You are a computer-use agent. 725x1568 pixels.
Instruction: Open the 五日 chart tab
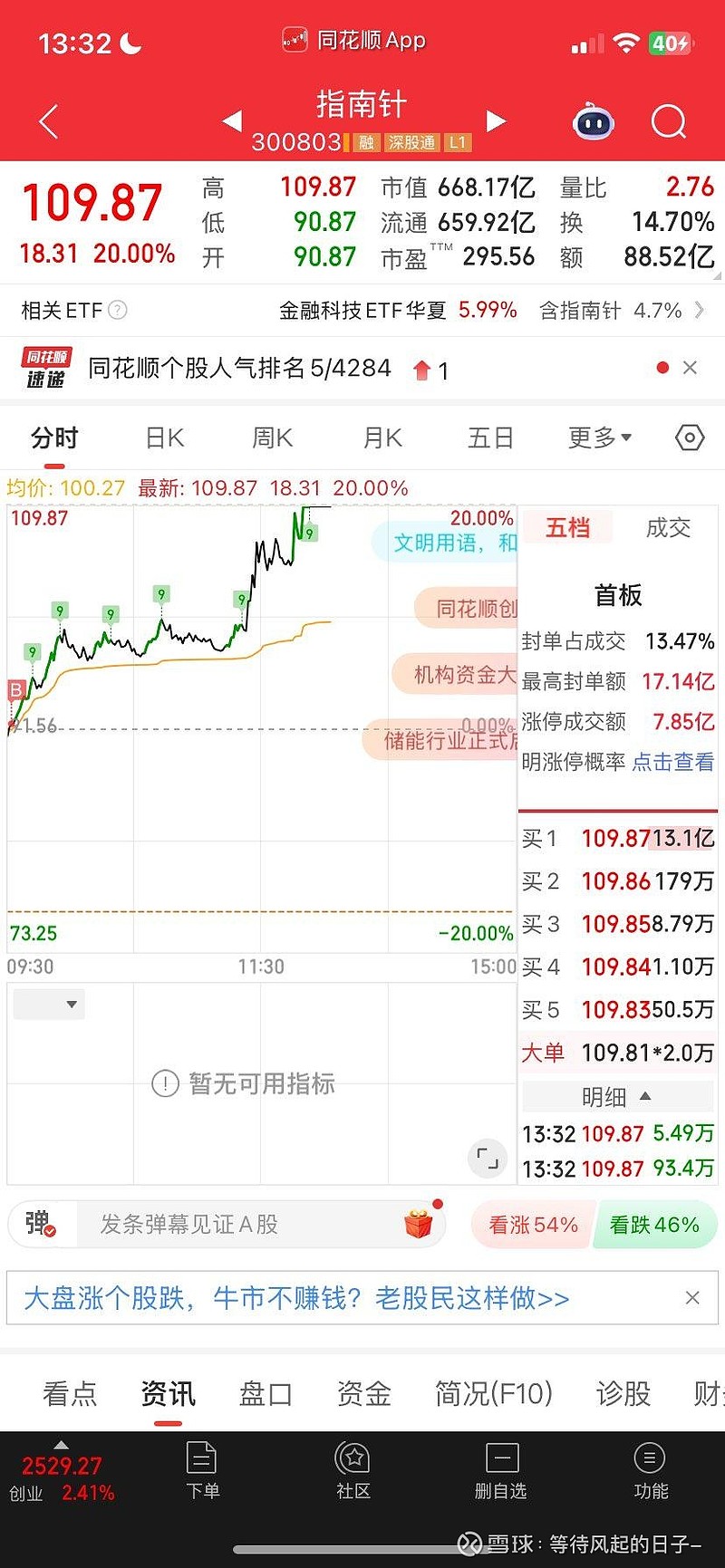tap(490, 438)
